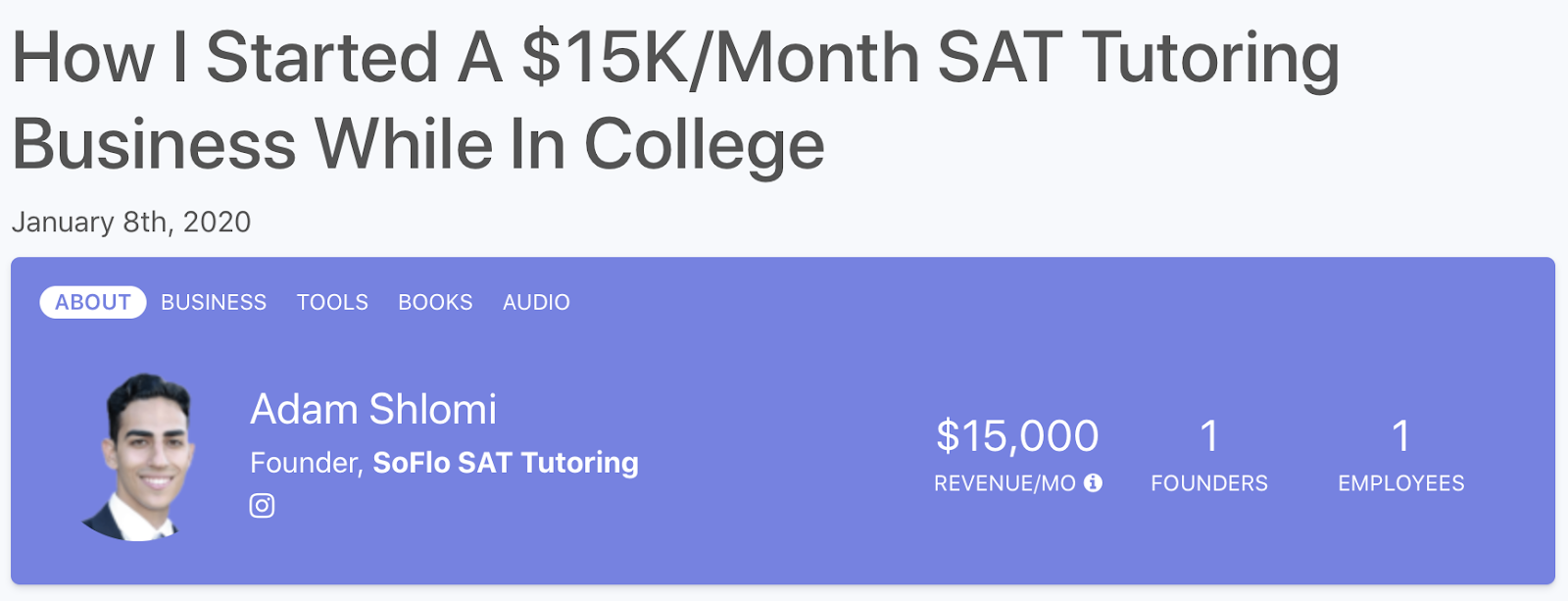Screen dimensions: 1568x601
Task: Switch to the BOOKS tab
Action: tap(435, 302)
